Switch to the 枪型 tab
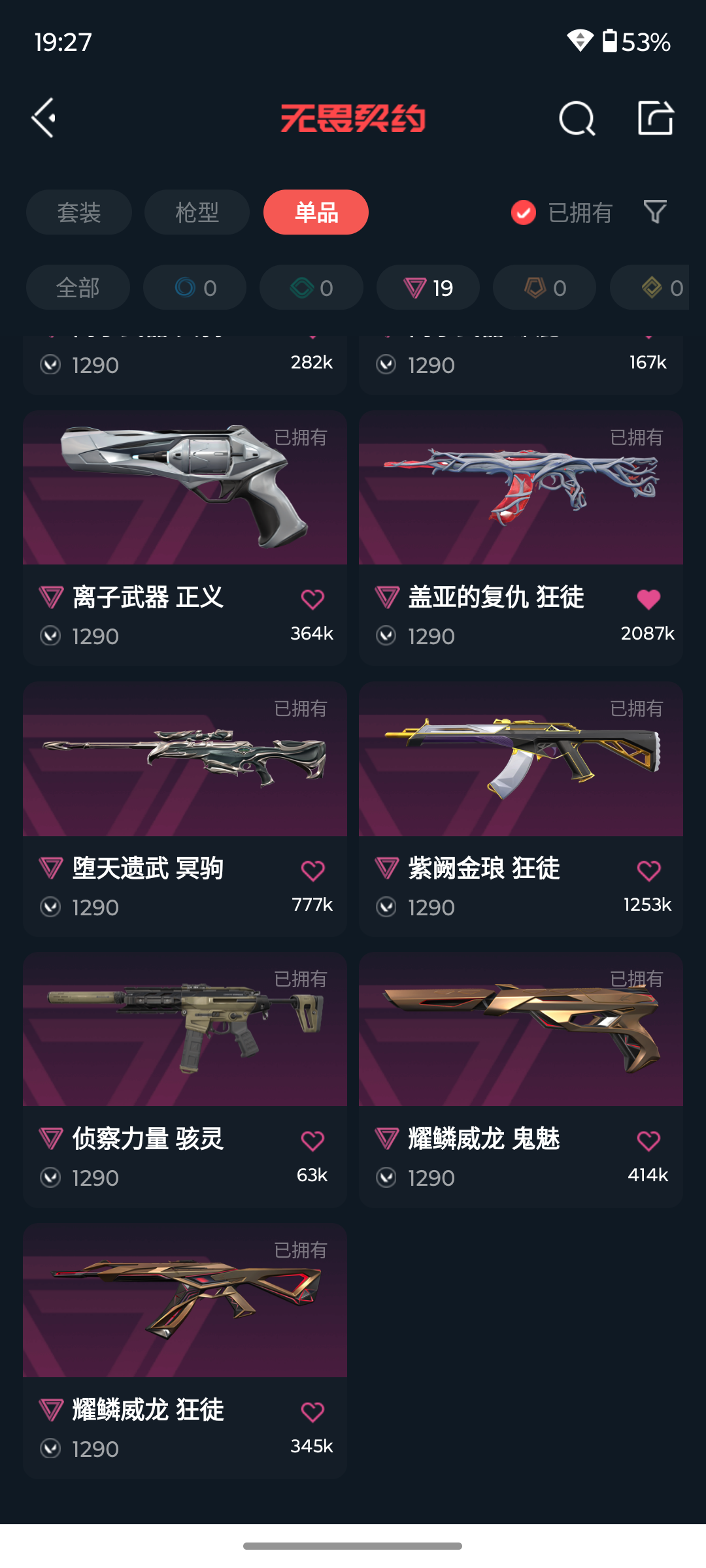This screenshot has width=706, height=1568. coord(197,212)
